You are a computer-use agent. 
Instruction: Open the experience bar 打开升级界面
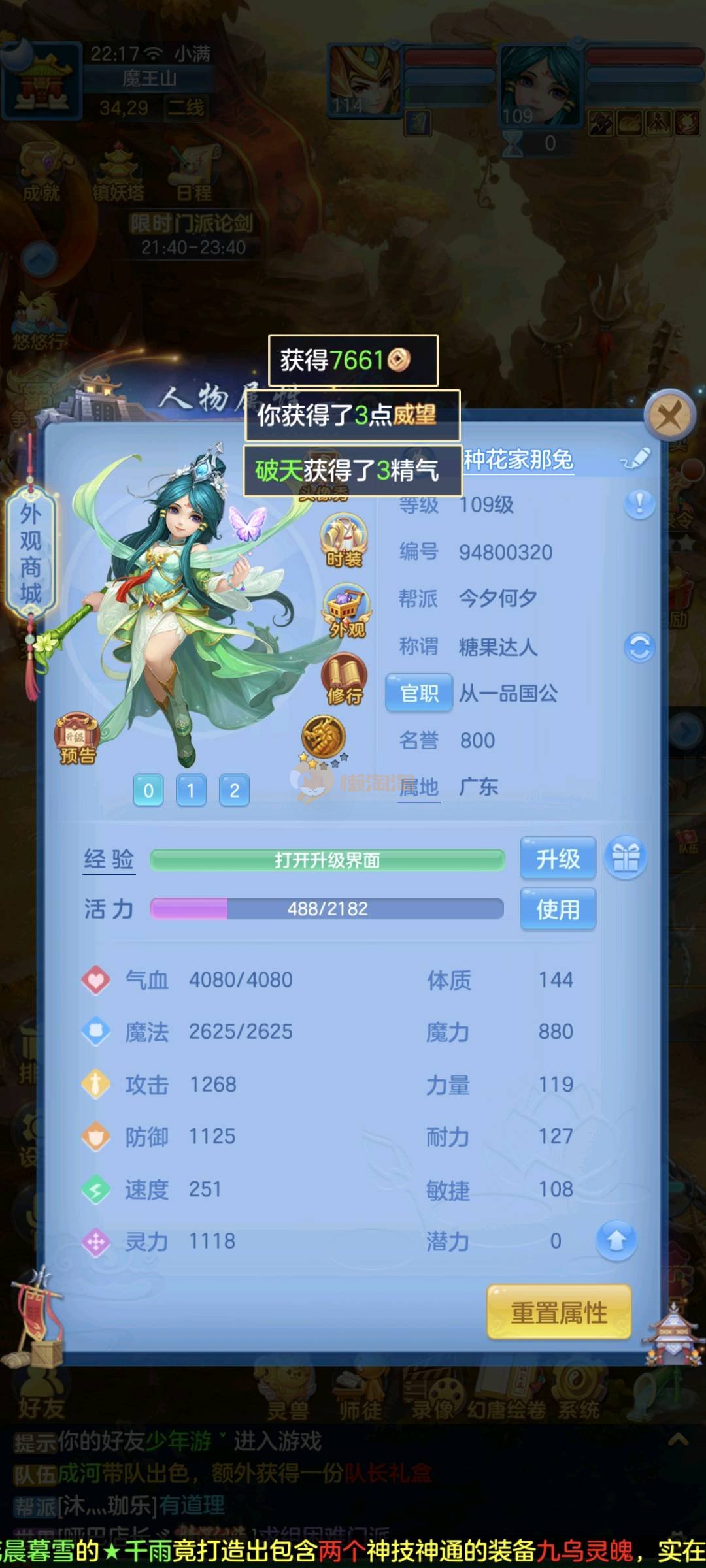click(x=327, y=860)
